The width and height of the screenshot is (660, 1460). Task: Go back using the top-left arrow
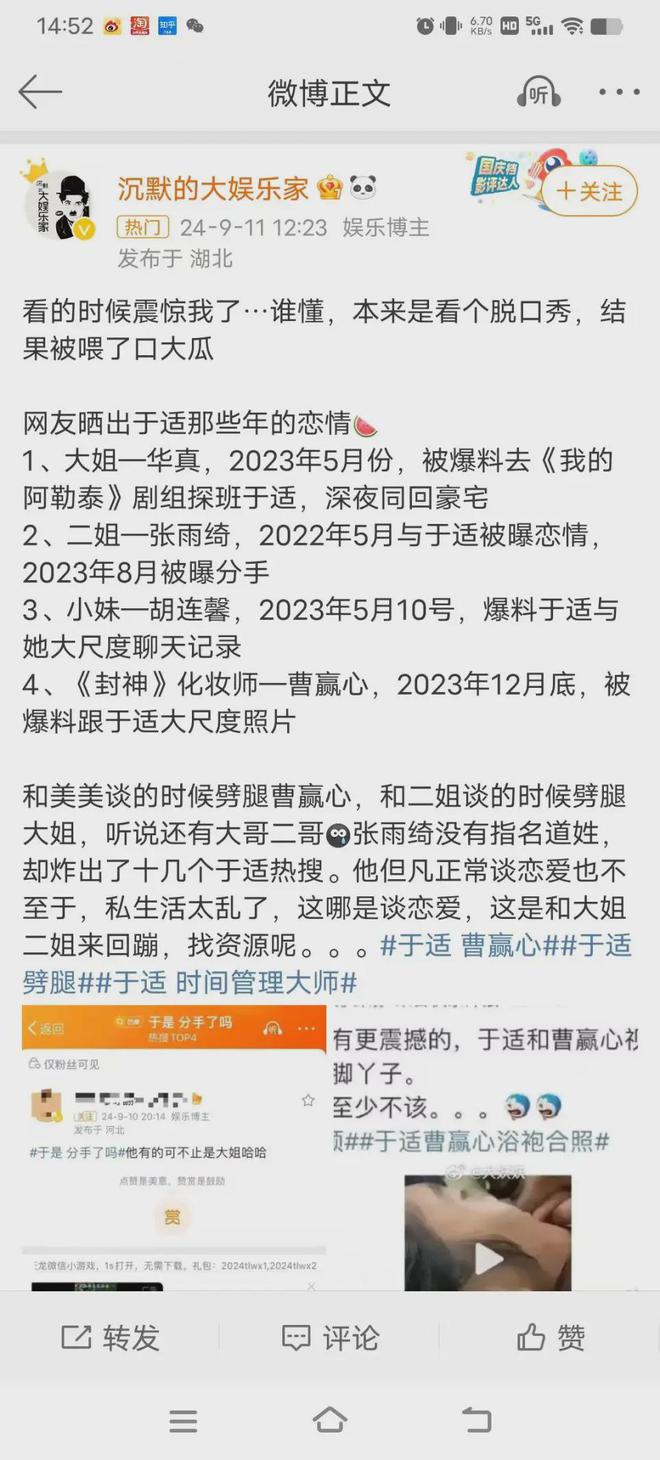pyautogui.click(x=40, y=92)
